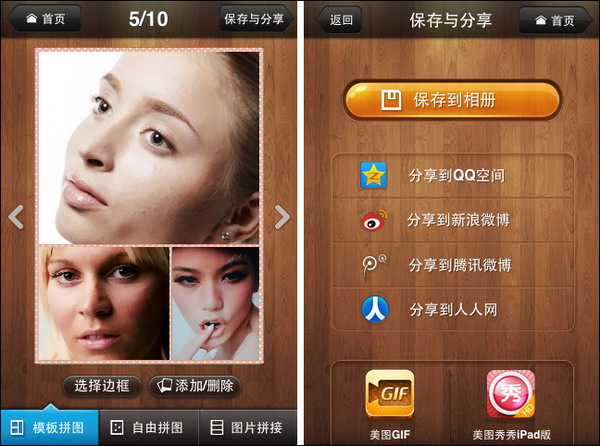Go back with the 返回 button
600x446 pixels.
(341, 19)
